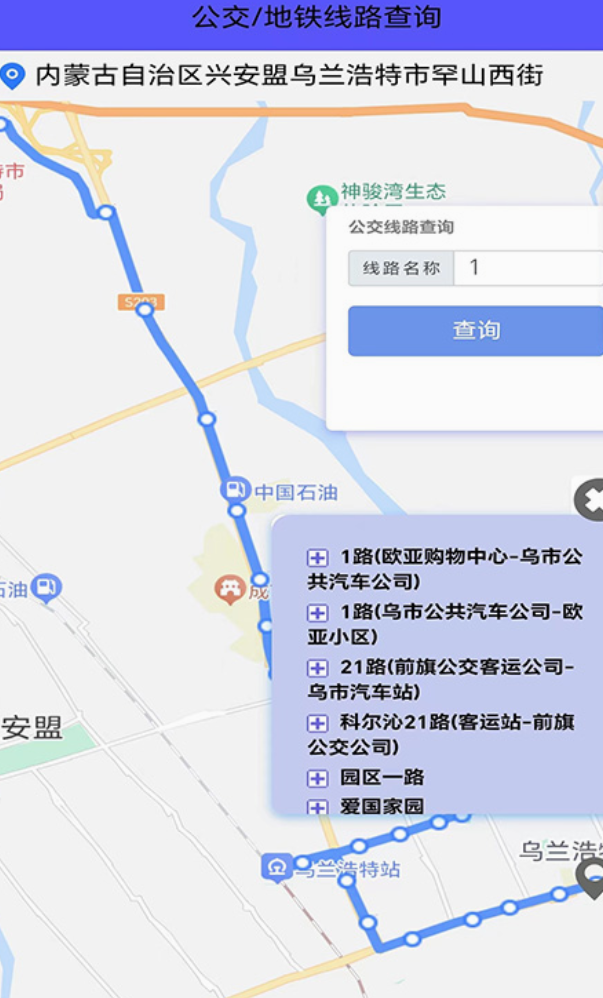Image resolution: width=603 pixels, height=998 pixels.
Task: Expand the 爱国家园 route
Action: pyautogui.click(x=317, y=806)
